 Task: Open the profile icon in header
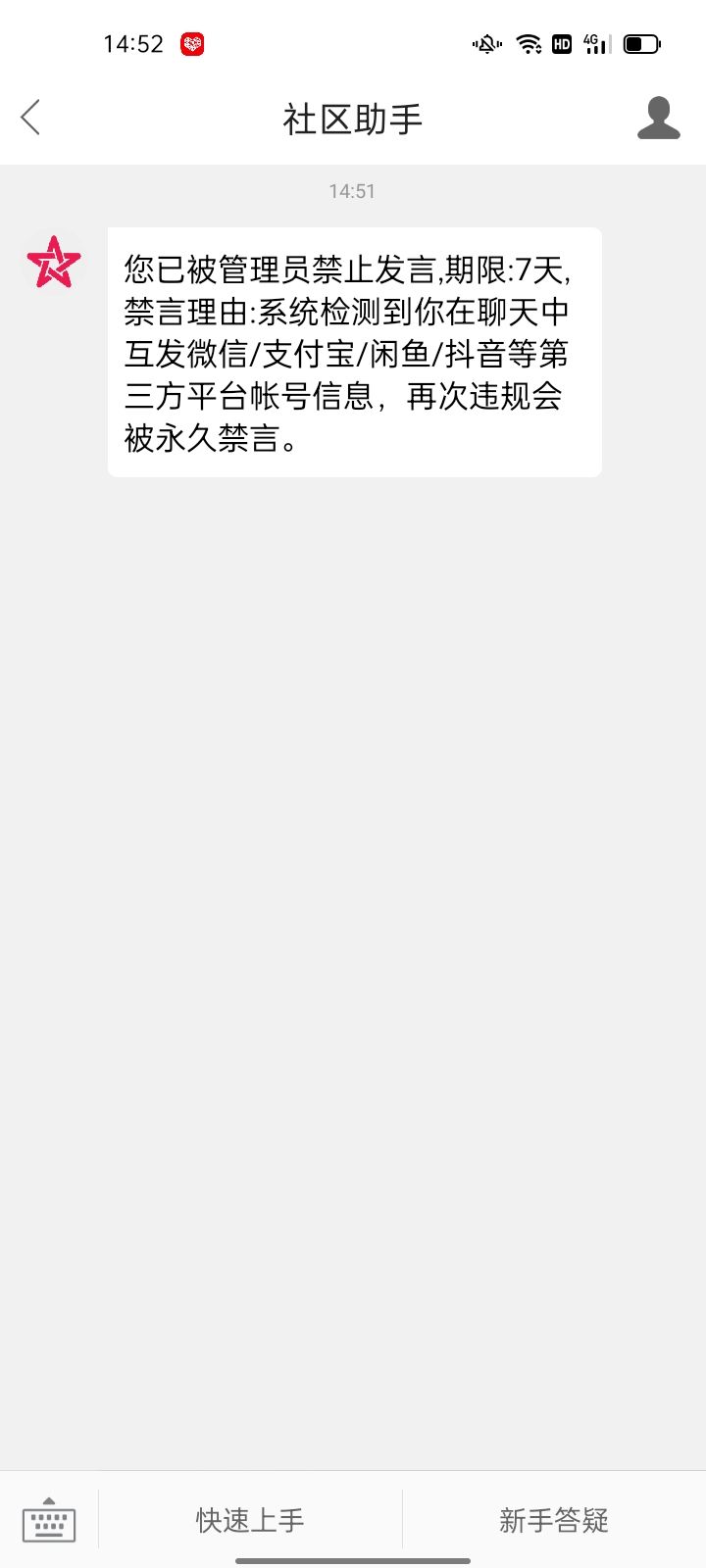tap(658, 118)
